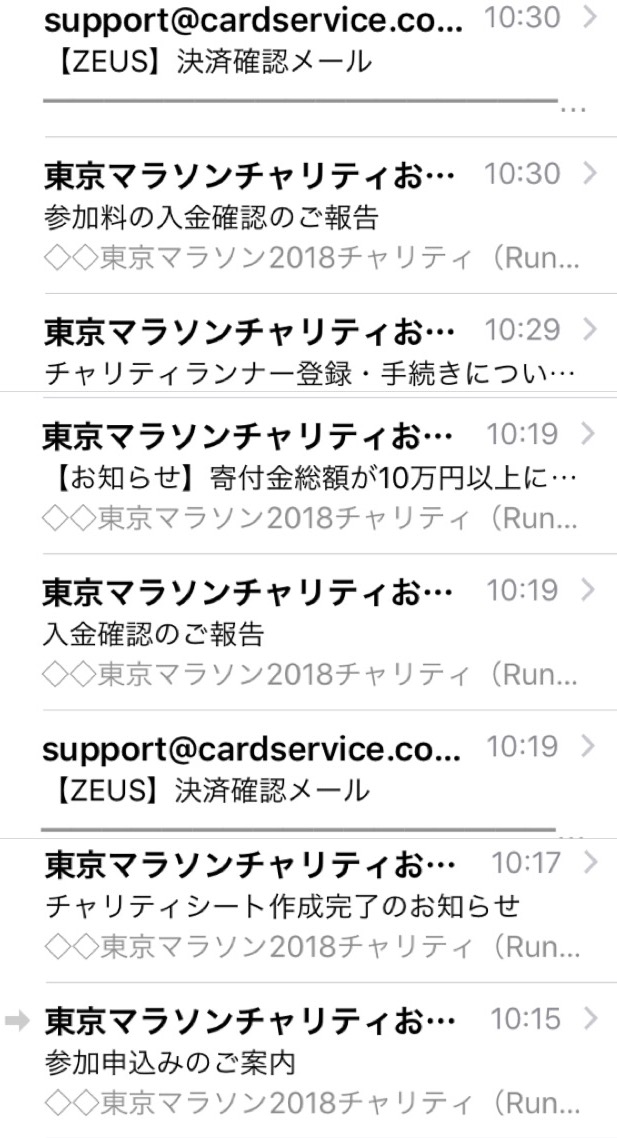Open the 10:30 ZEUS 決済確認メール email
Image resolution: width=617 pixels, height=1138 pixels.
click(300, 62)
